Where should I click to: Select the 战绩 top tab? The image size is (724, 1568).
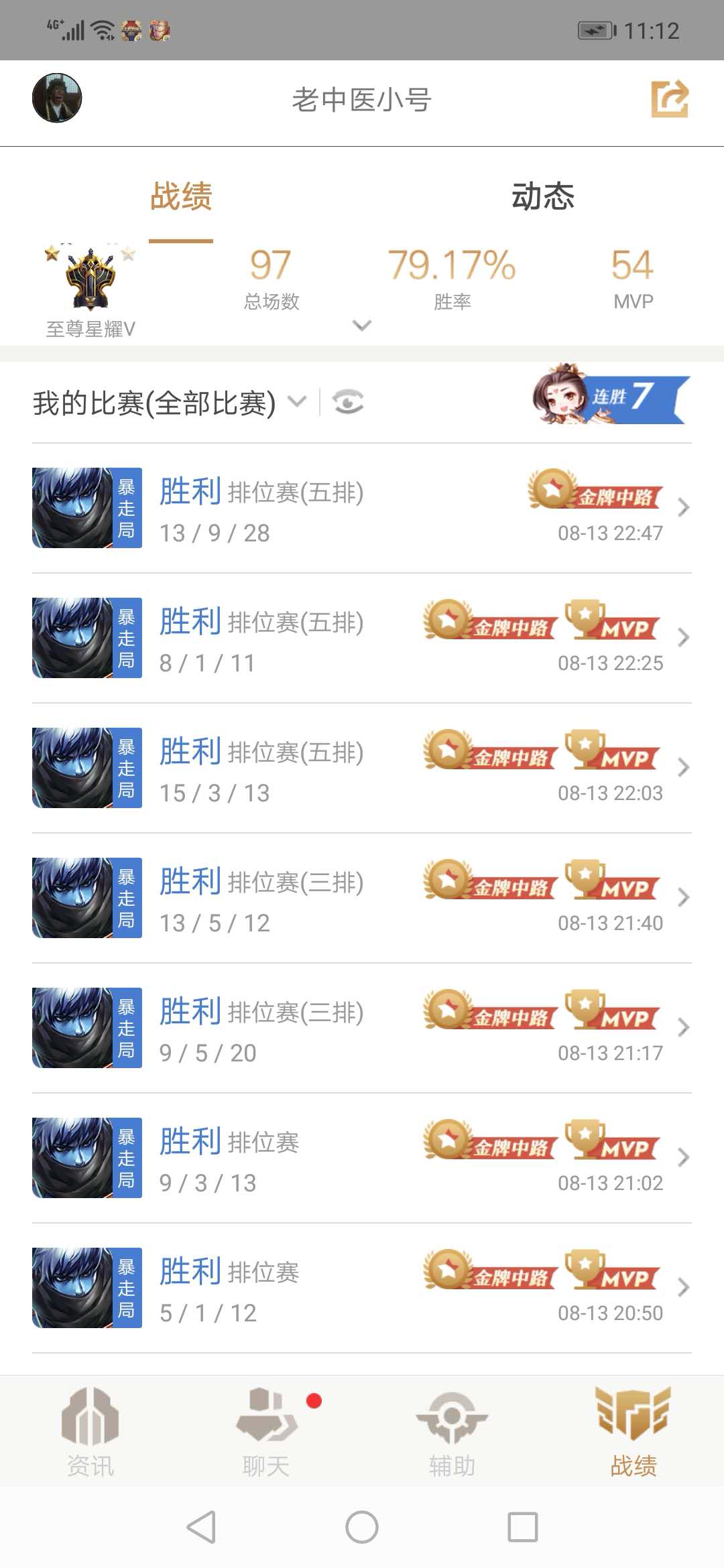[181, 196]
